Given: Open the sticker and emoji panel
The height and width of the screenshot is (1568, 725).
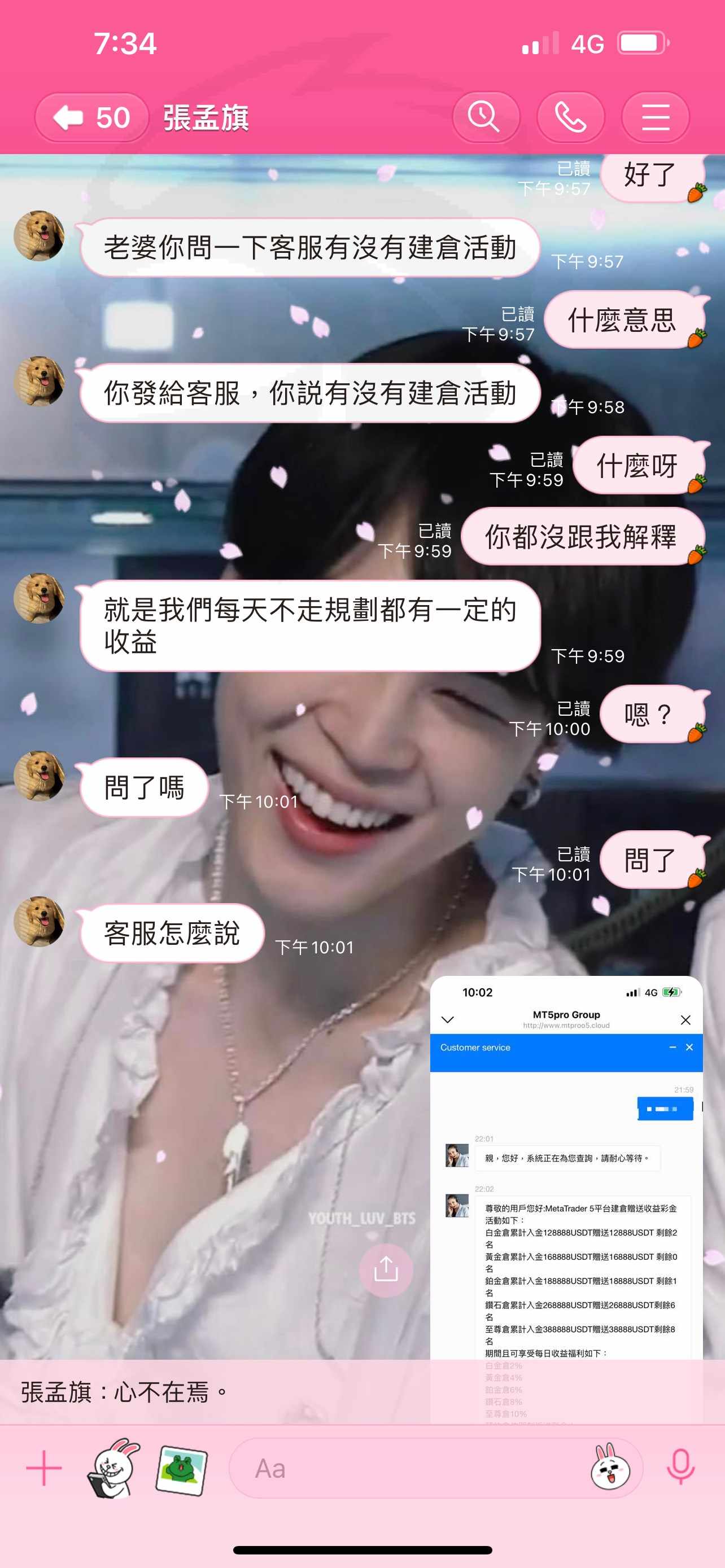Looking at the screenshot, I should pos(610,1468).
